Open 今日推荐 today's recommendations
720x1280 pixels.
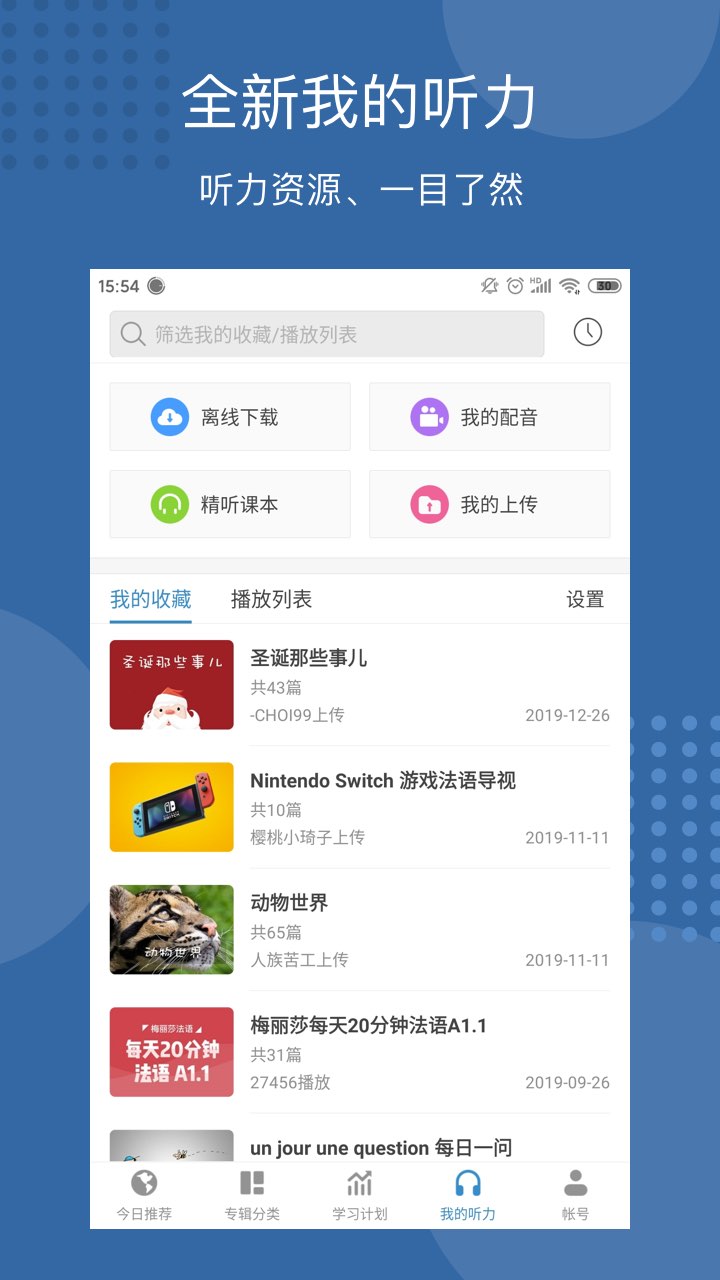point(143,1195)
